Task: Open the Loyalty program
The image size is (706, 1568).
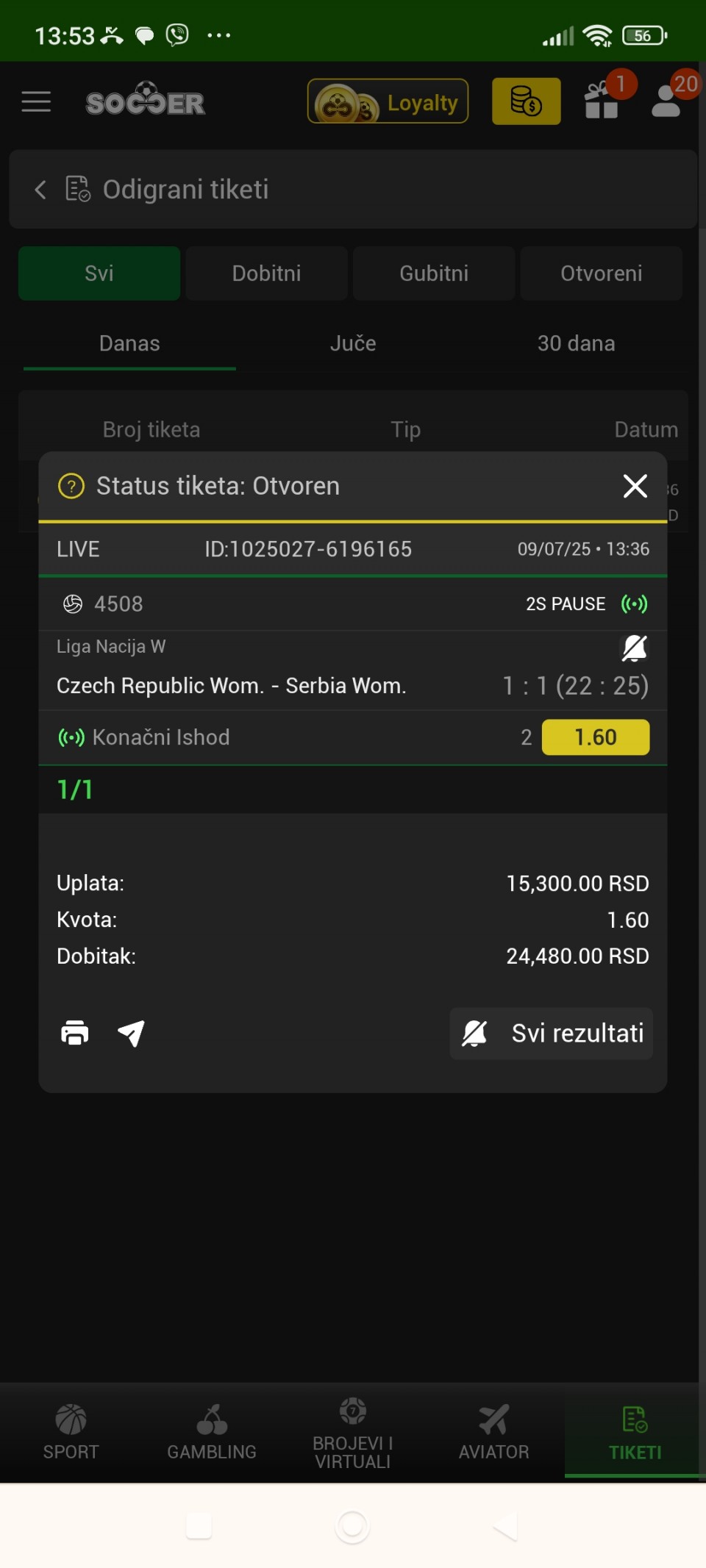Action: 388,101
